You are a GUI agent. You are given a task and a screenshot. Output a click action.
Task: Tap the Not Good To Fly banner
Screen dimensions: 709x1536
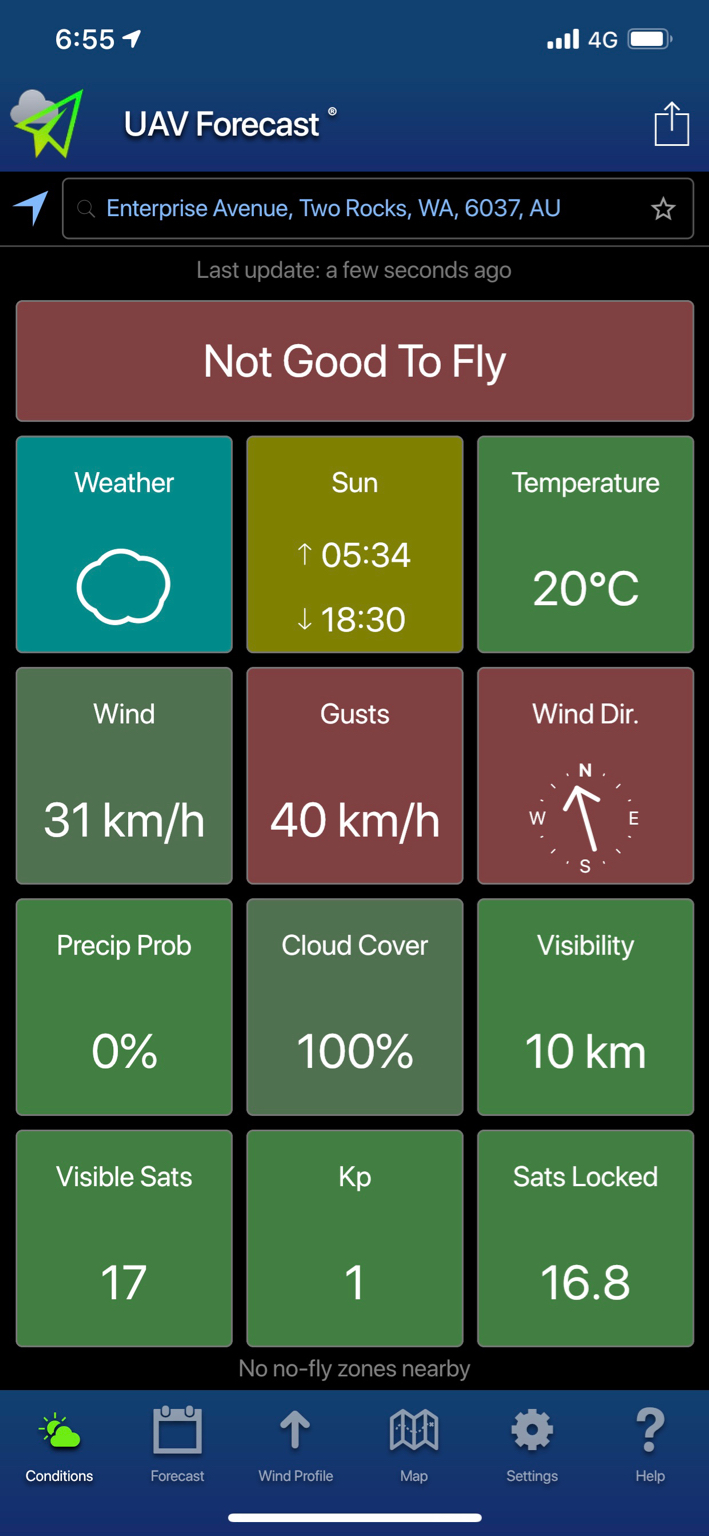point(355,361)
